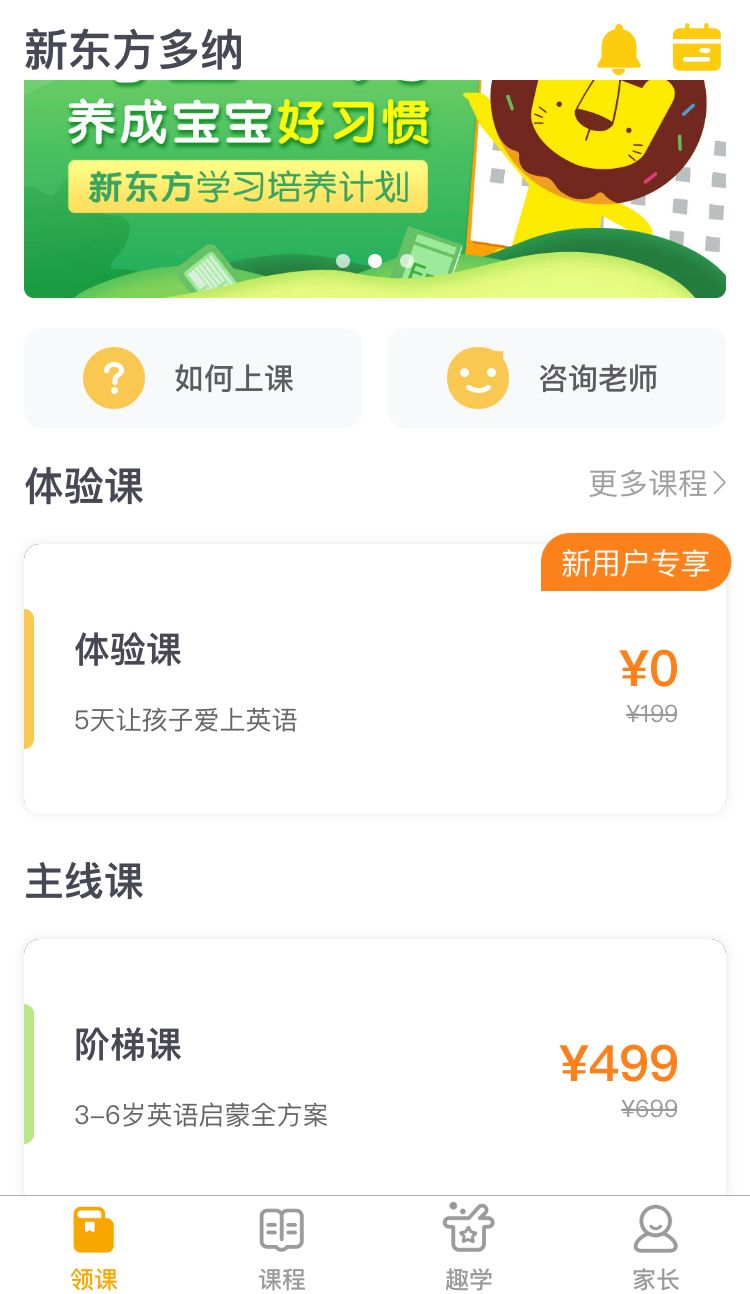Select the third carousel indicator dot
Screen dimensions: 750x1294
pyautogui.click(x=407, y=260)
